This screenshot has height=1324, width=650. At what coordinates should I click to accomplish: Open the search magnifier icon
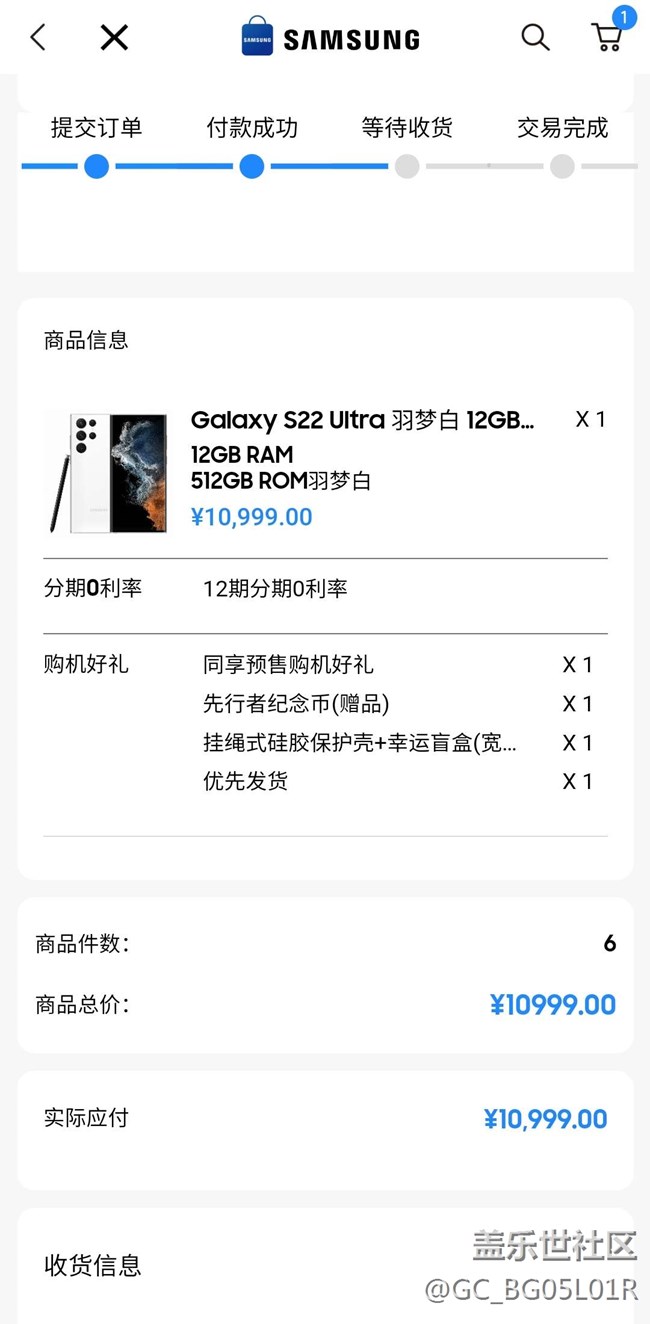(535, 38)
